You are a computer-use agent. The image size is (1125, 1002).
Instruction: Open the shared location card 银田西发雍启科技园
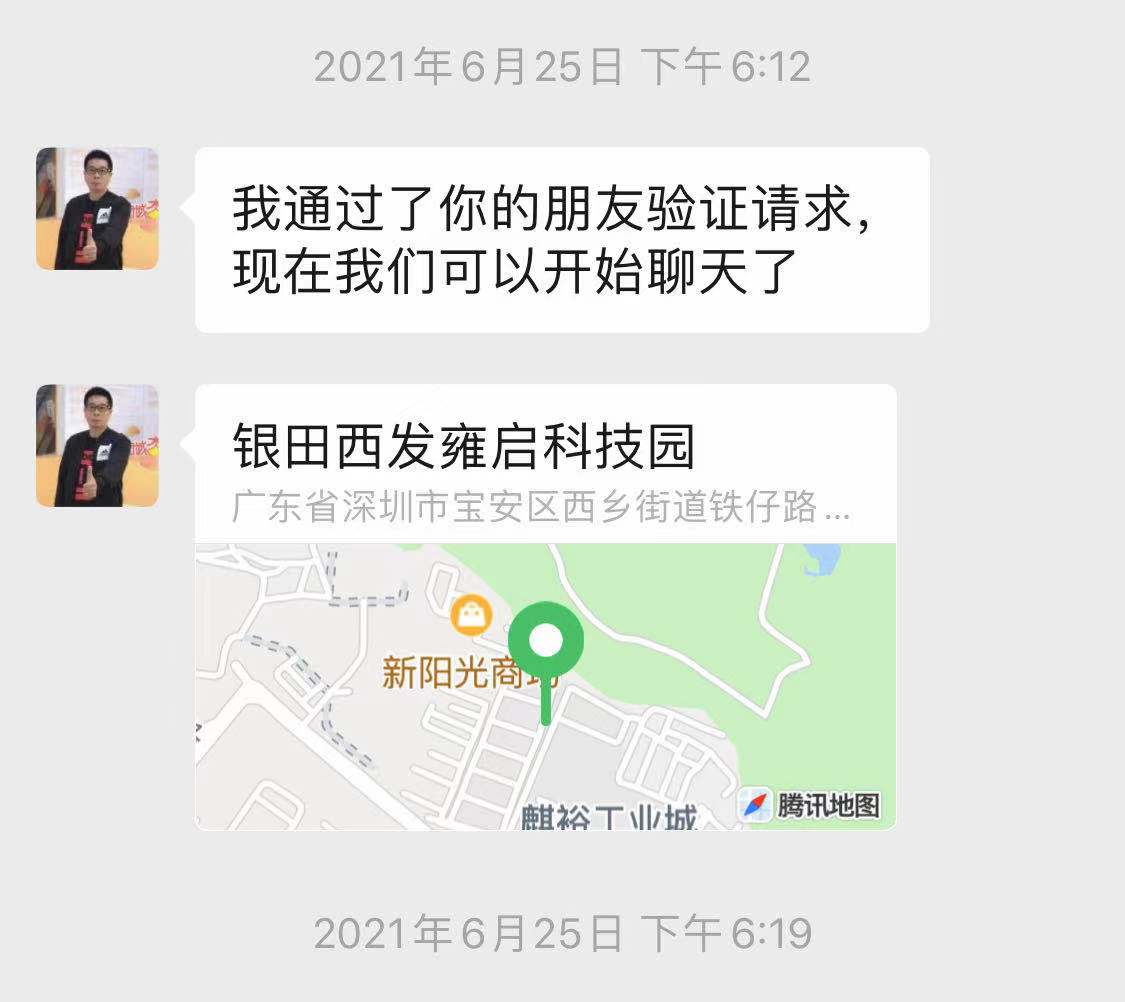point(545,606)
